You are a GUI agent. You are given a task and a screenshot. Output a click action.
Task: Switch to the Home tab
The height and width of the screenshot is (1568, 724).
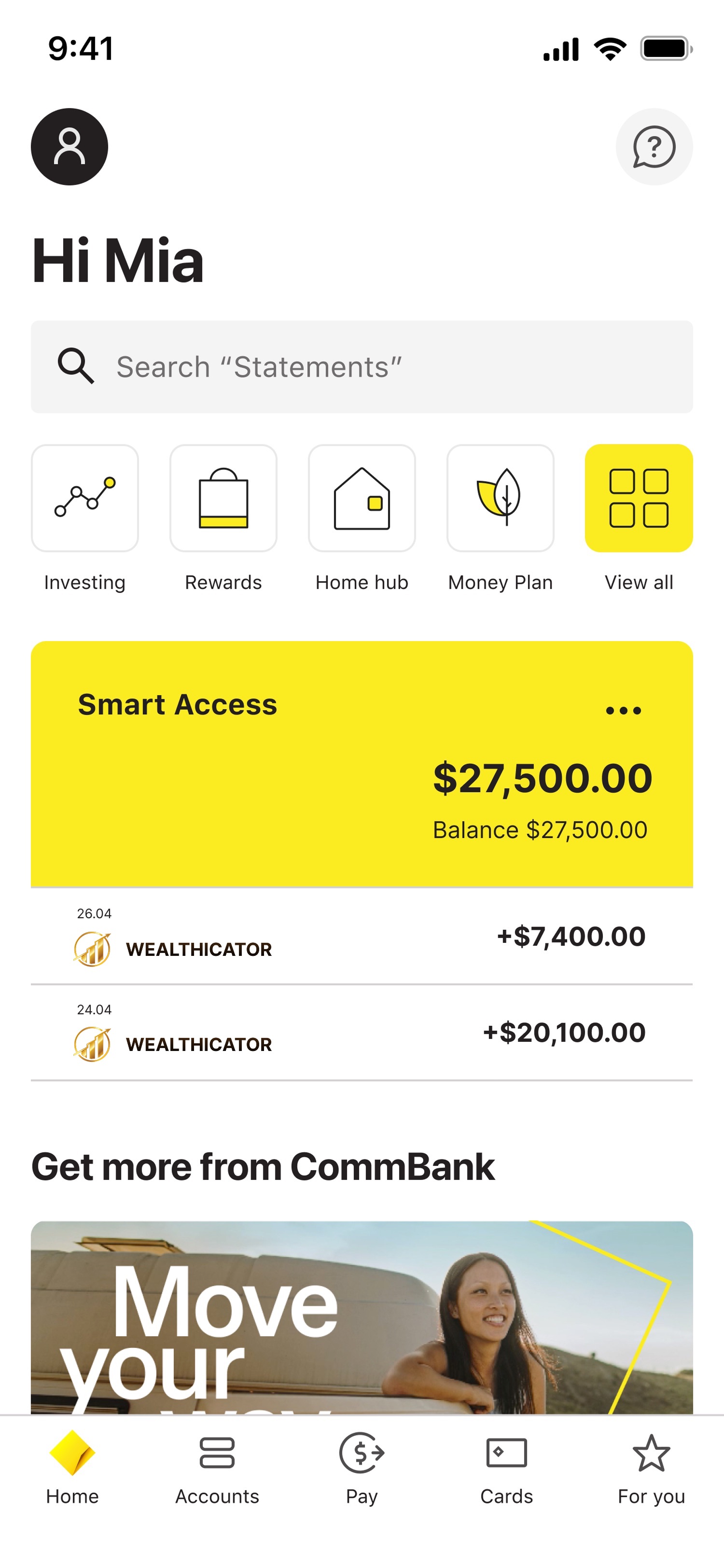(72, 1468)
